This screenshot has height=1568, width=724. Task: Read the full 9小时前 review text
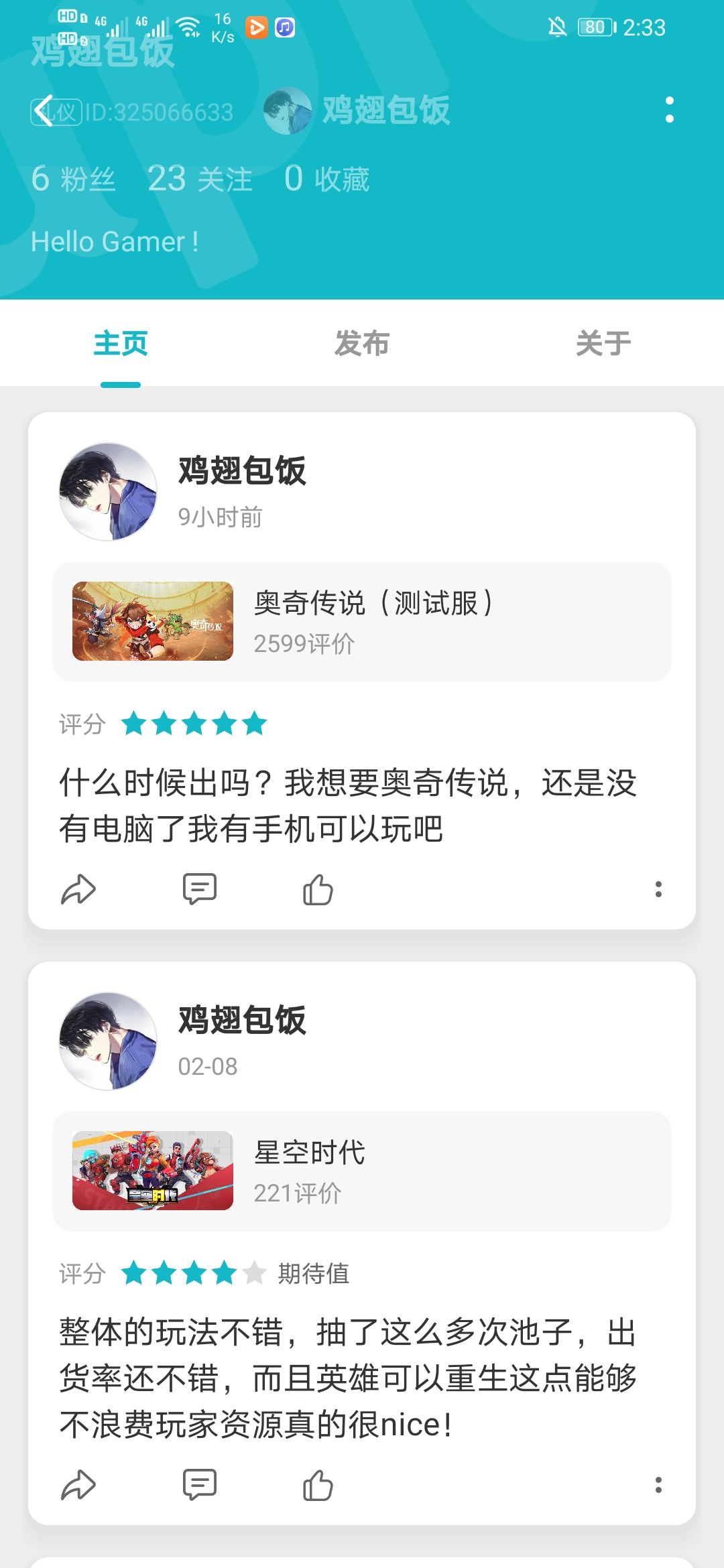click(x=349, y=805)
